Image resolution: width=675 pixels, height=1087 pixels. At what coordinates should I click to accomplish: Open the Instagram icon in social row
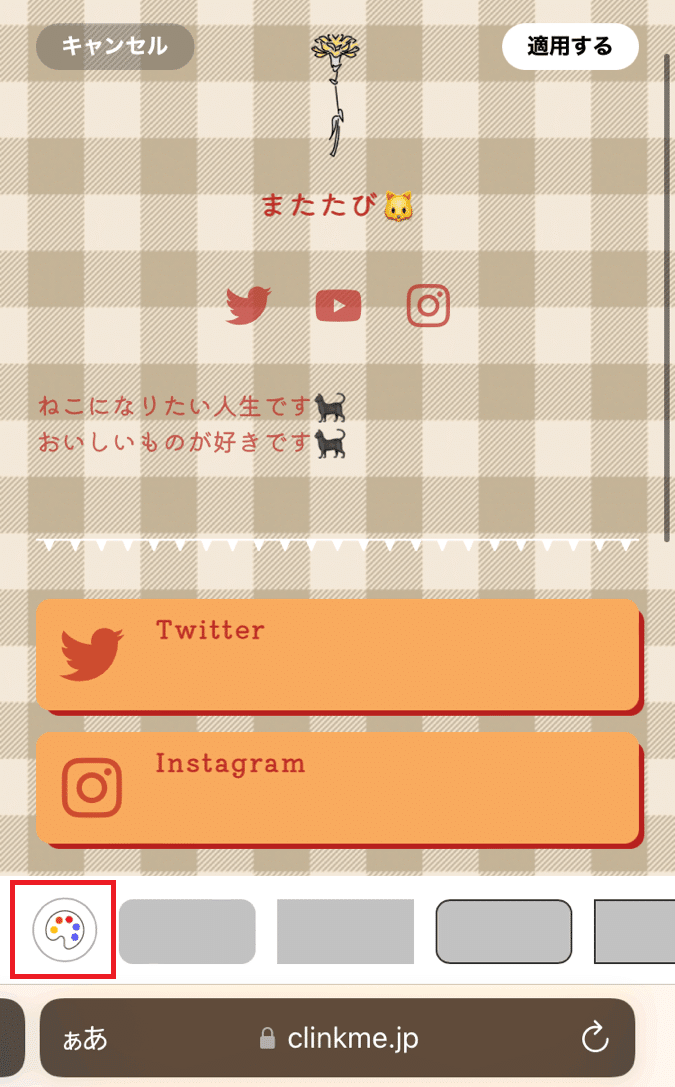coord(428,306)
